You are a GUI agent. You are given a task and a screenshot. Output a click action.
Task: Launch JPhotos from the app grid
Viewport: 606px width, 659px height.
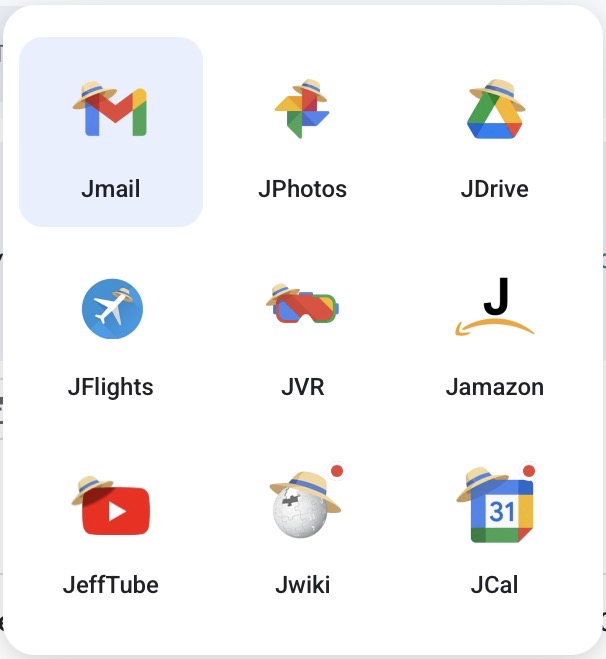(303, 132)
